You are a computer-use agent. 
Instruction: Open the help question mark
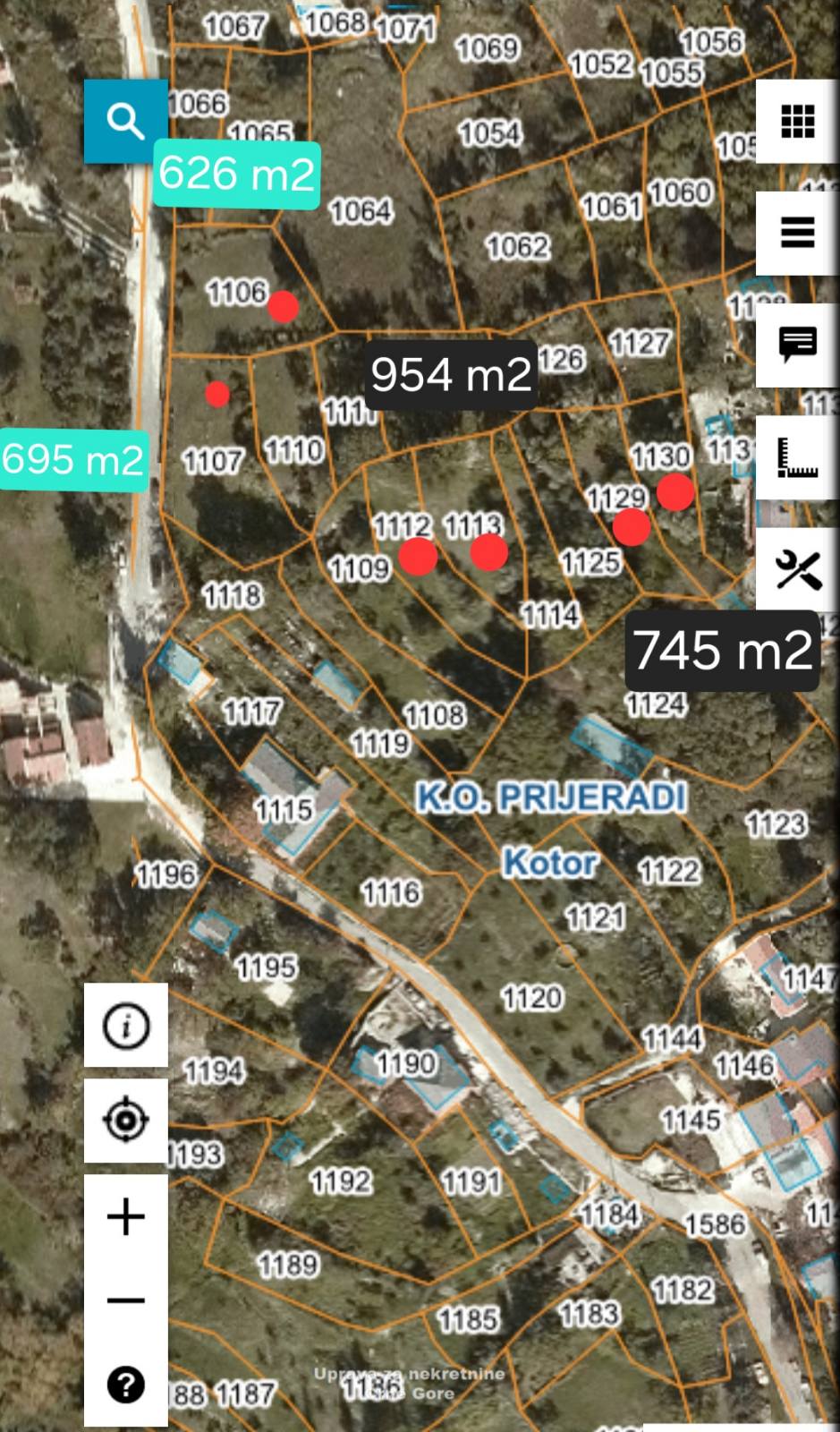126,1385
